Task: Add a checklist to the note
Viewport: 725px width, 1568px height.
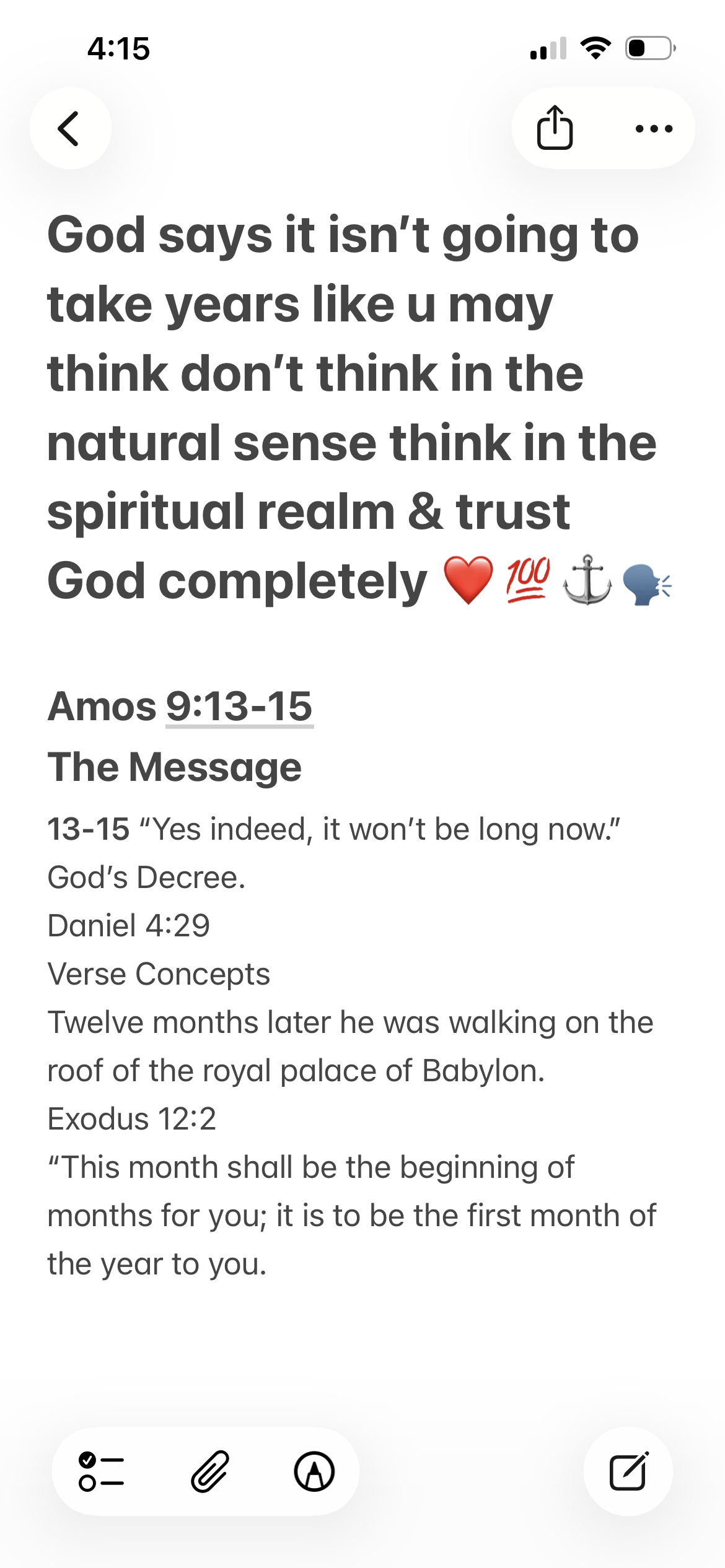Action: coord(101,1471)
